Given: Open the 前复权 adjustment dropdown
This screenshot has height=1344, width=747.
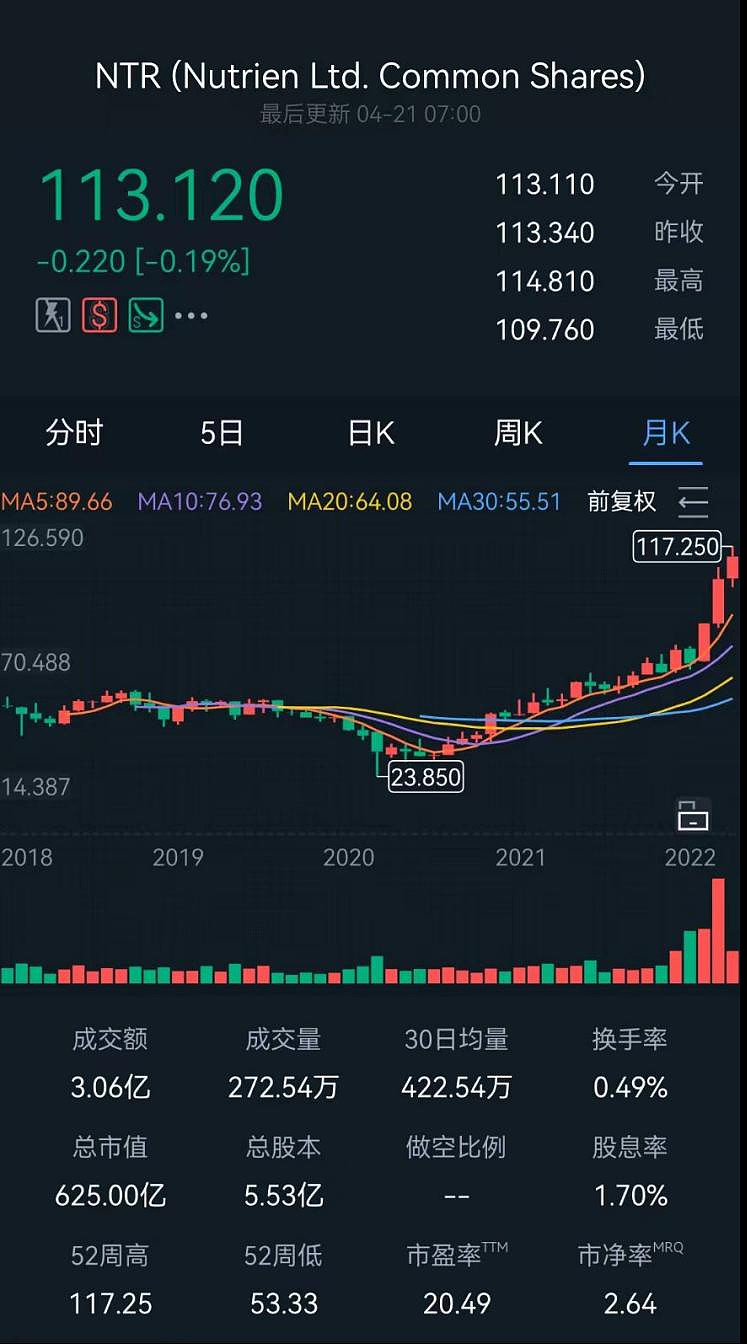Looking at the screenshot, I should click(621, 501).
